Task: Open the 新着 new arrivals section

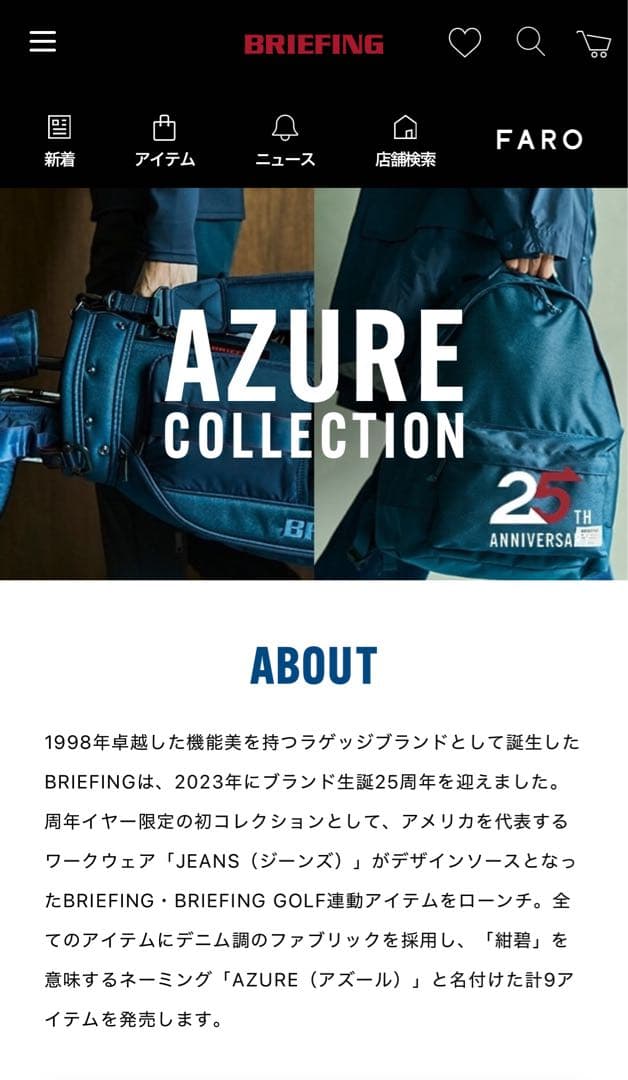Action: [60, 141]
